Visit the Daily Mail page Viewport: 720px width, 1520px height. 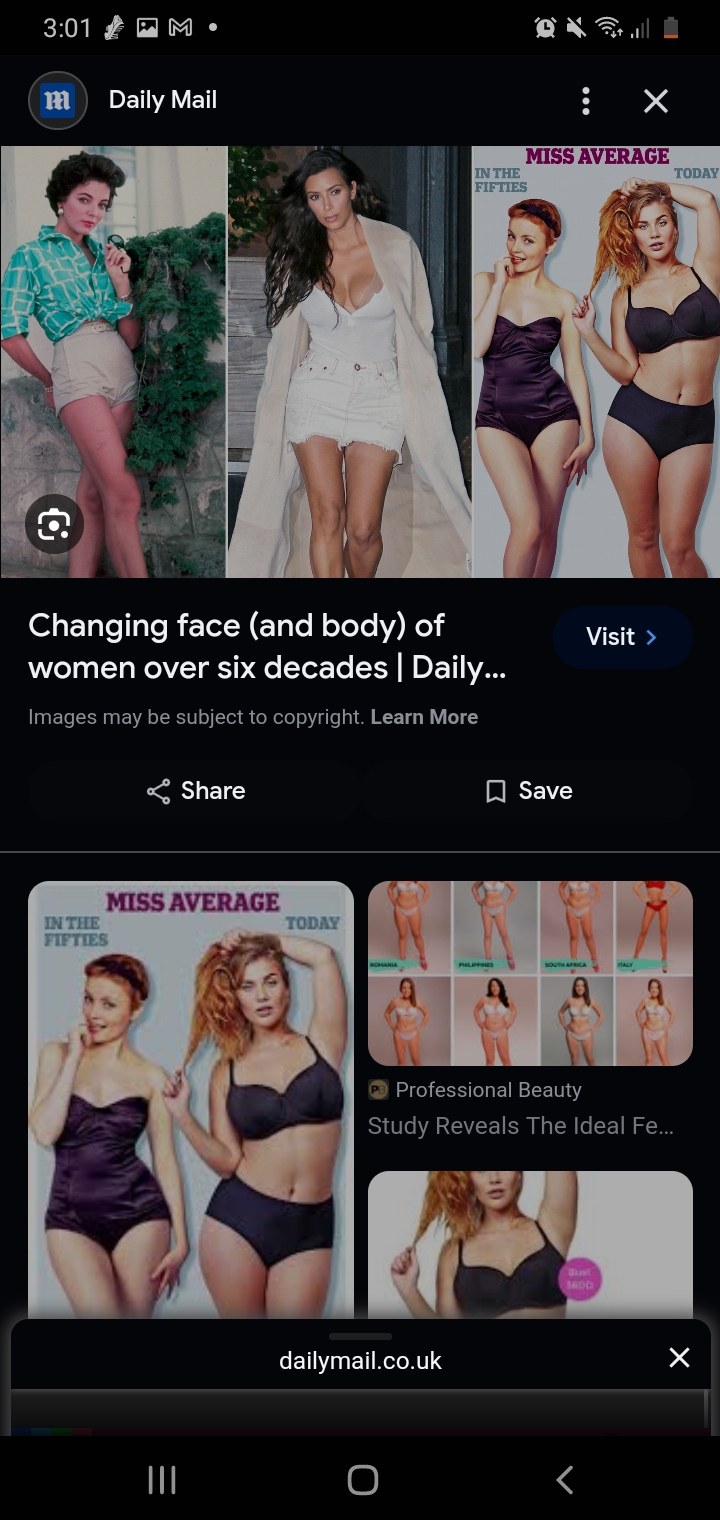point(622,637)
